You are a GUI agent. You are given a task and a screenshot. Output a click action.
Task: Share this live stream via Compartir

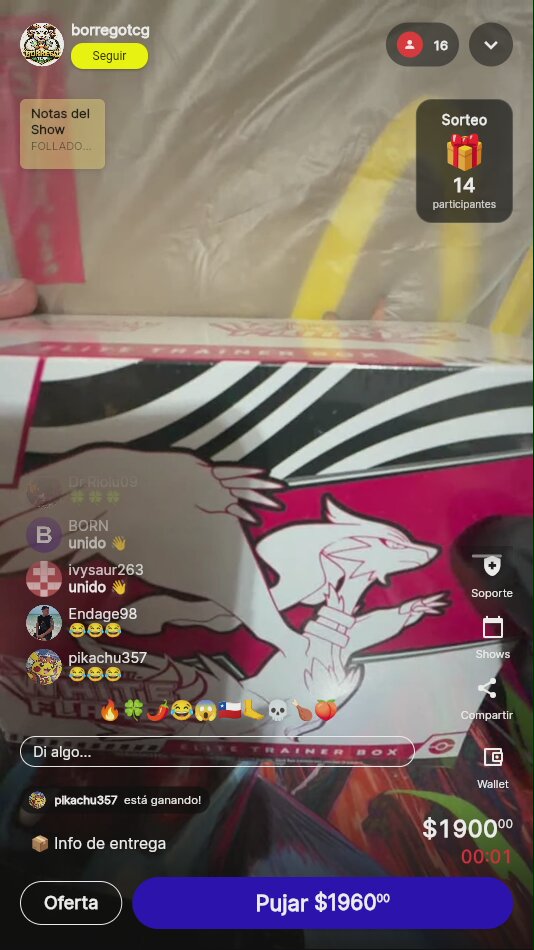487,699
